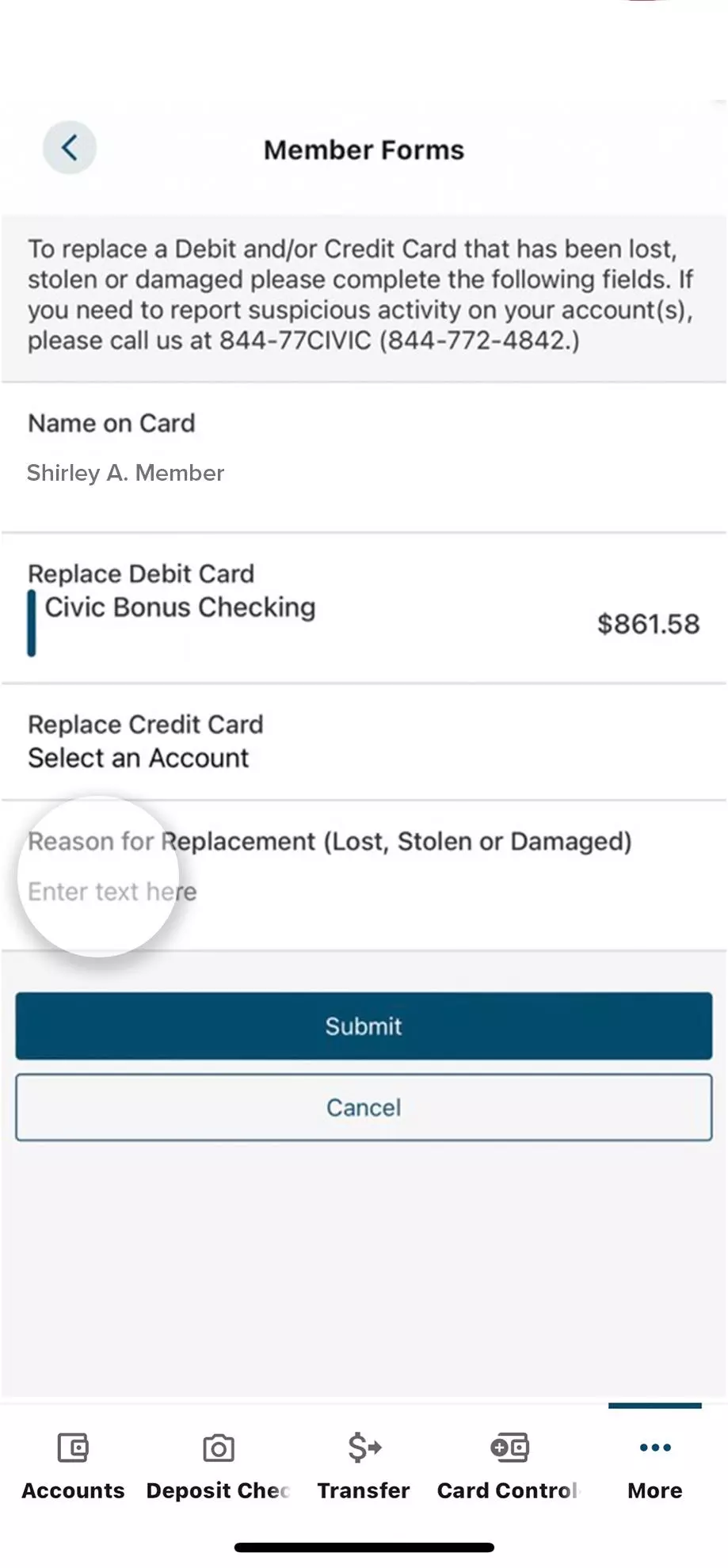Tap the Accounts wallet icon
The width and height of the screenshot is (728, 1568).
[x=73, y=1448]
